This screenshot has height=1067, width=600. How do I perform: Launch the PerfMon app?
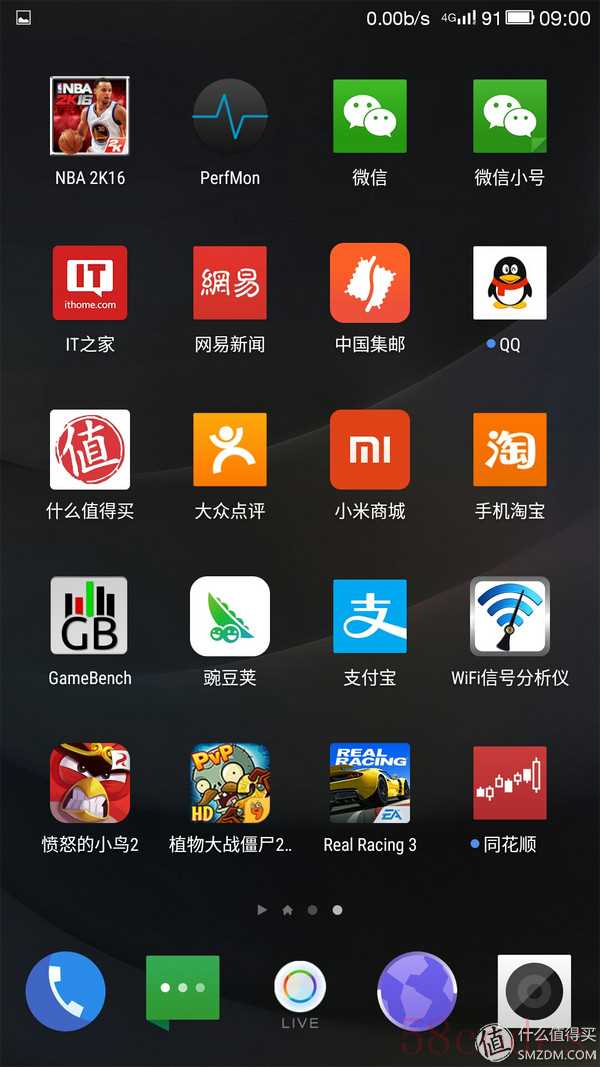click(230, 117)
